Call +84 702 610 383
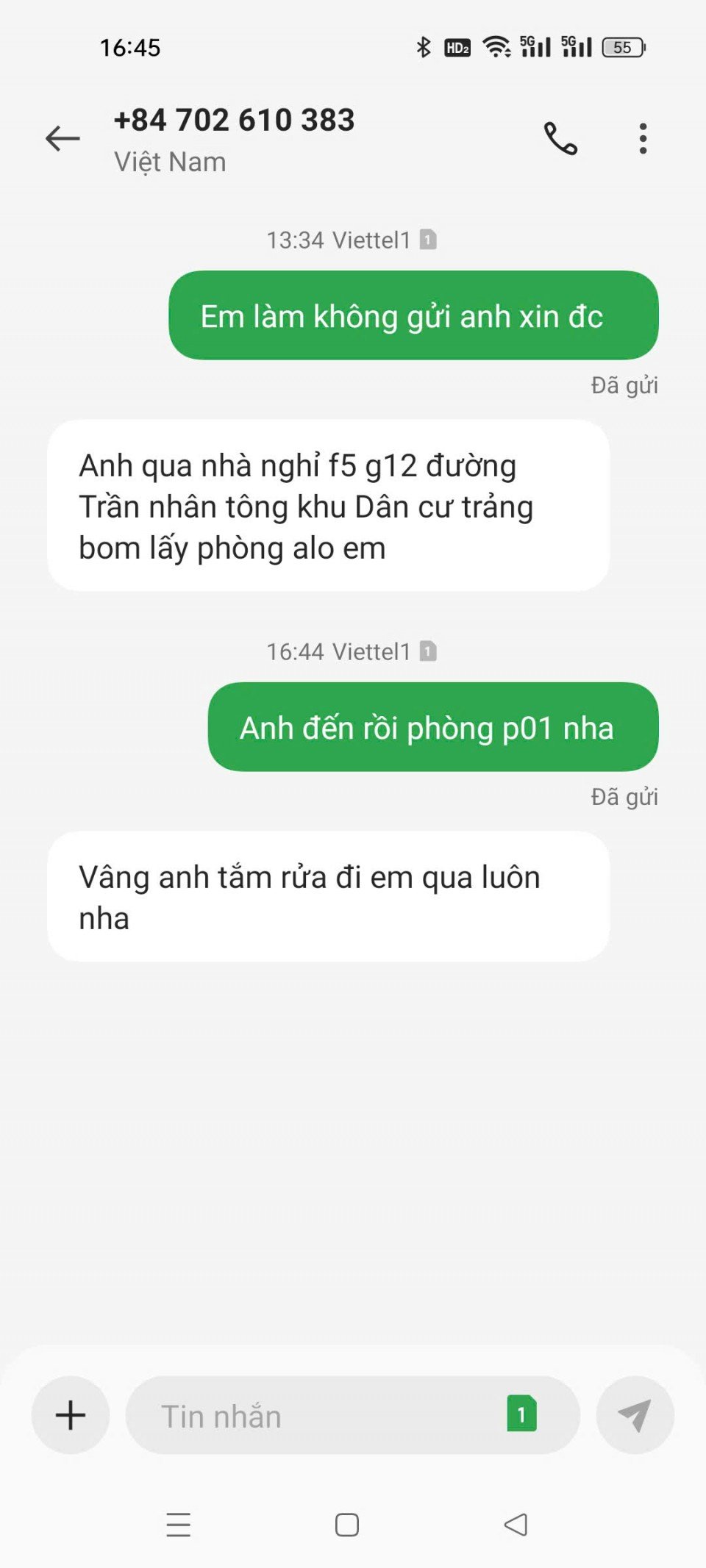Viewport: 706px width, 1568px height. [x=560, y=138]
